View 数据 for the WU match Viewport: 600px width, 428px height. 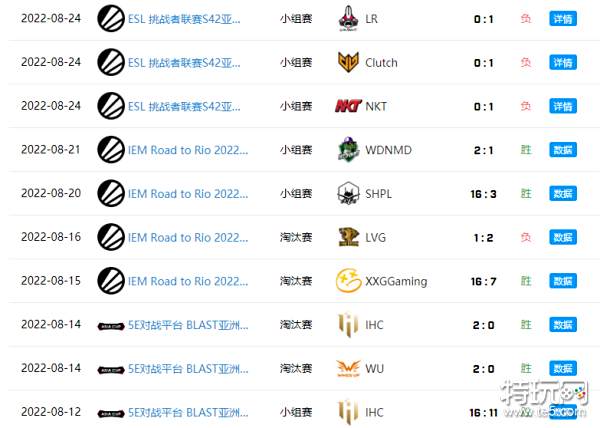tap(563, 368)
